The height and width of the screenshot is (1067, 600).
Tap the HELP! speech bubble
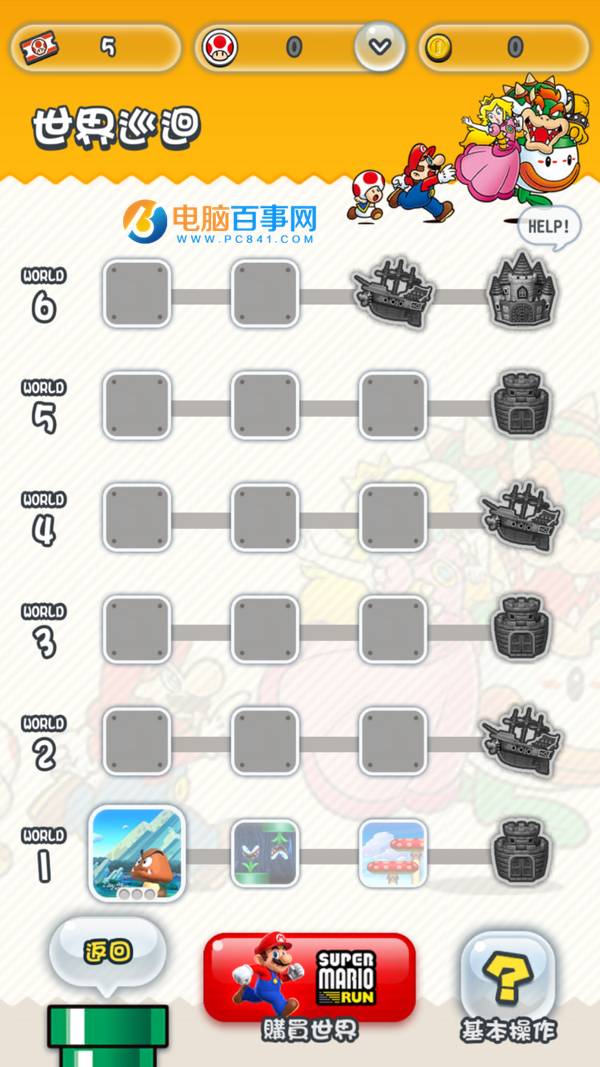pos(549,227)
